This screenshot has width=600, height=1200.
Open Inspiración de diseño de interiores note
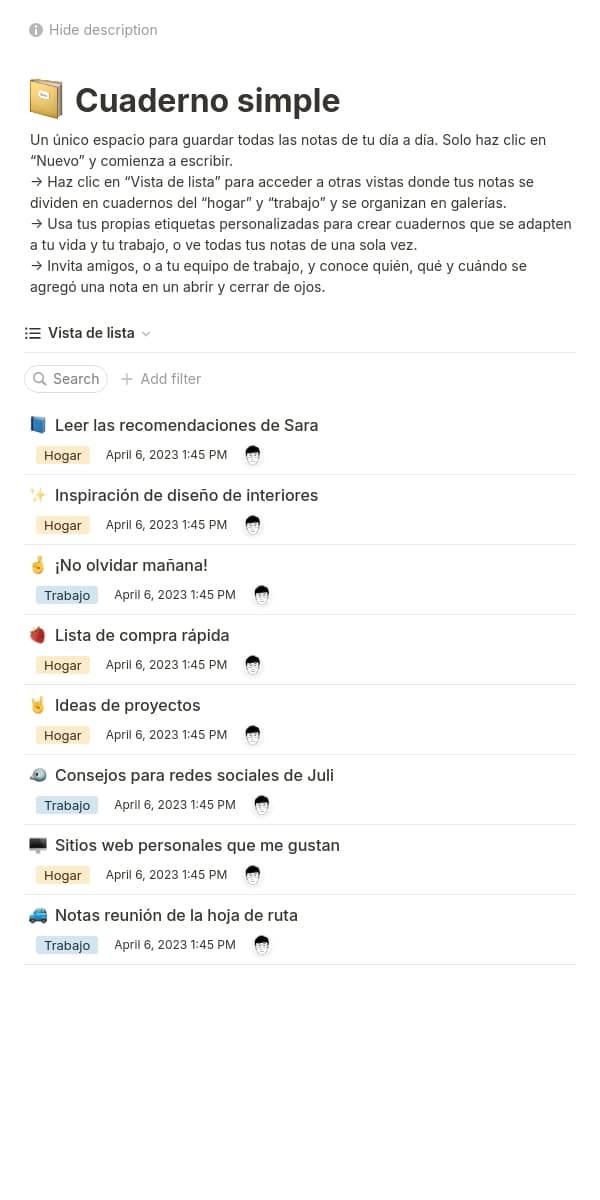tap(186, 495)
